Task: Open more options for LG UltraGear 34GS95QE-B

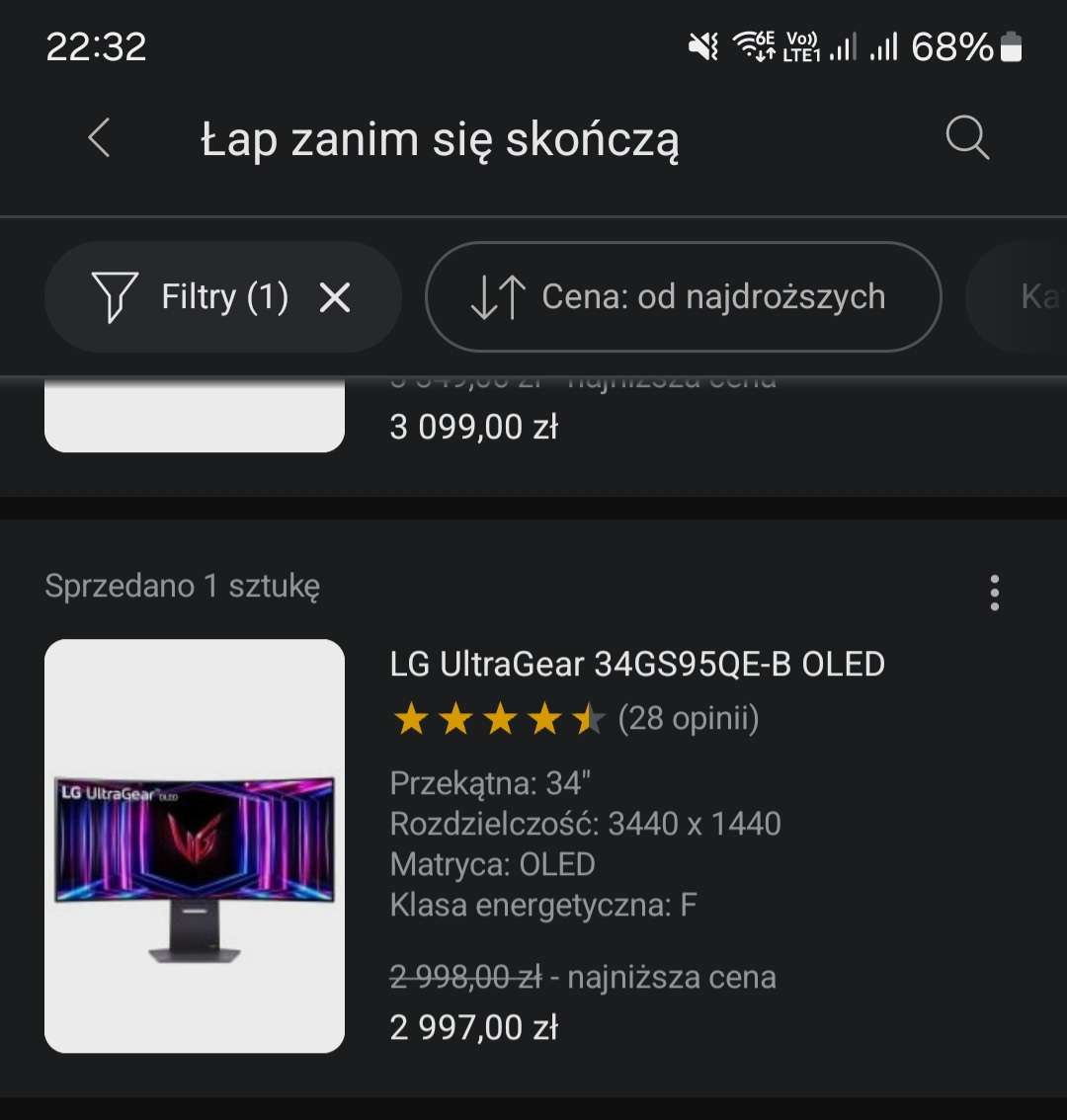Action: coord(994,593)
